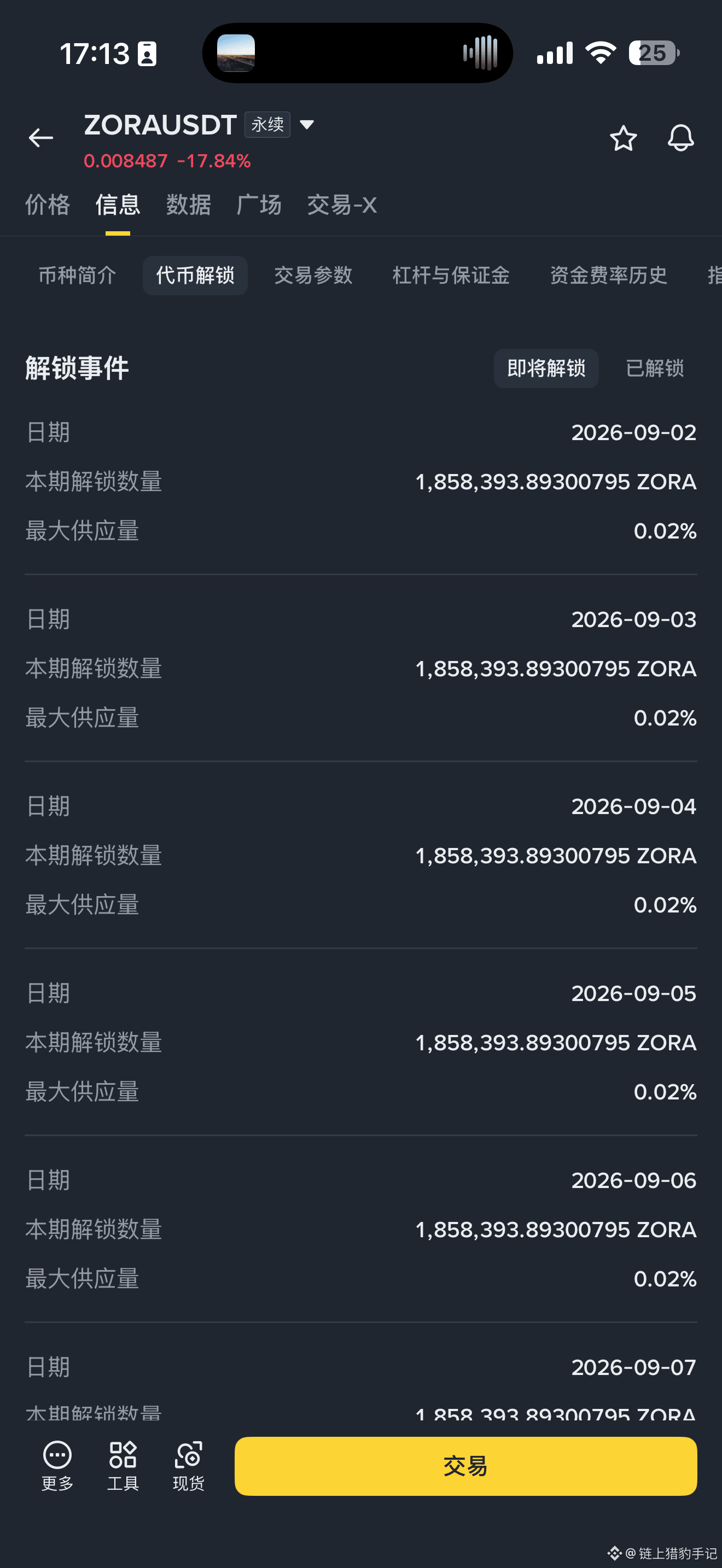Add ZORAUSDT to favorites with star

point(623,138)
